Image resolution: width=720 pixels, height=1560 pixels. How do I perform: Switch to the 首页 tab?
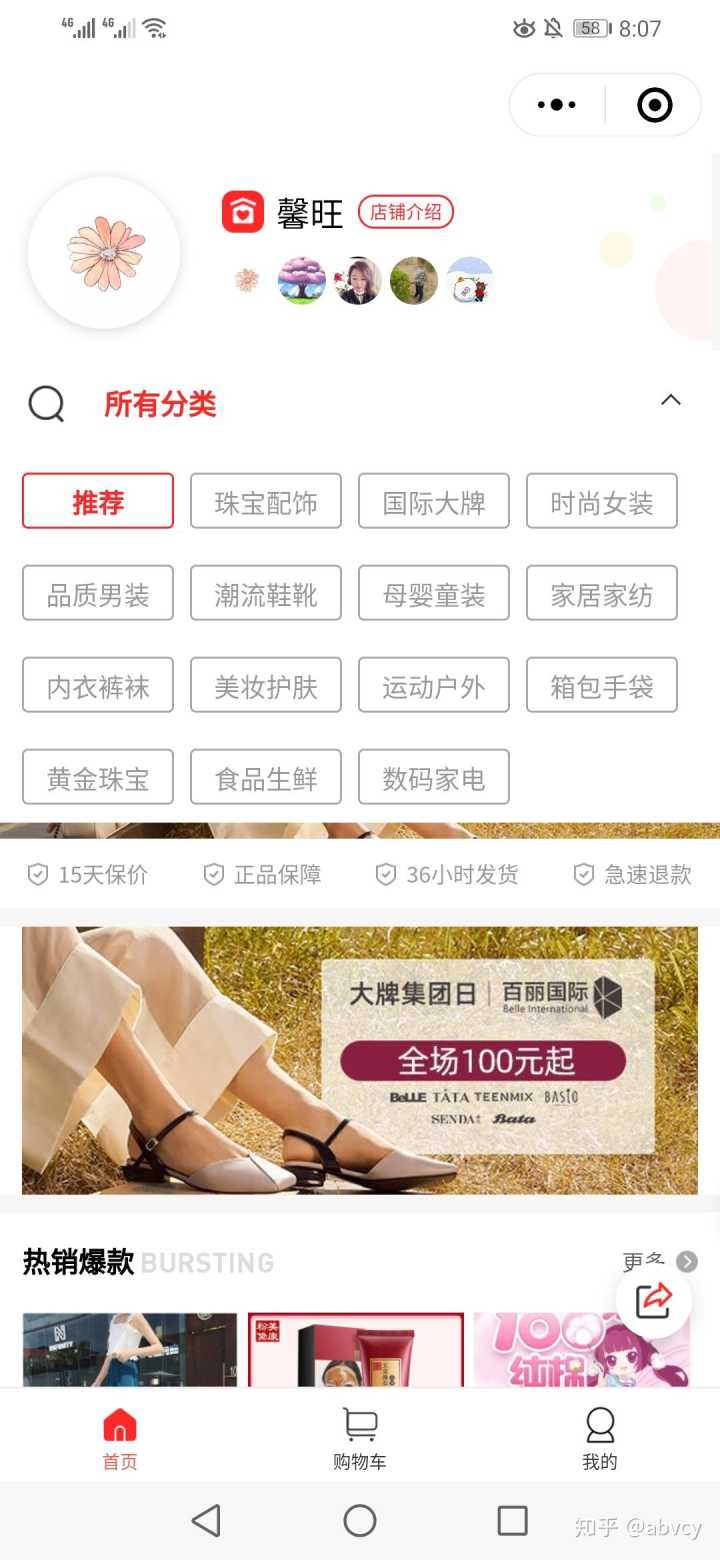tap(120, 1438)
